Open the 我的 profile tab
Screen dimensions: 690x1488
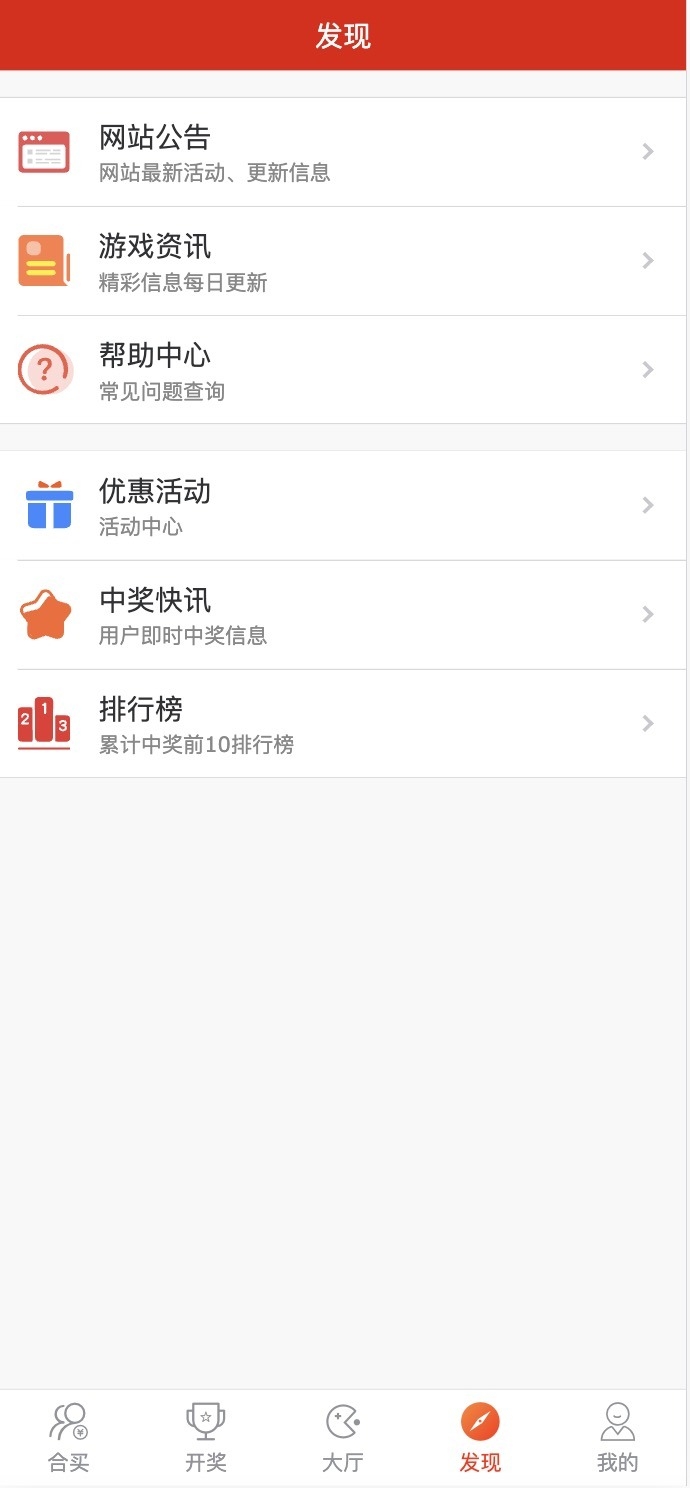coord(617,1437)
